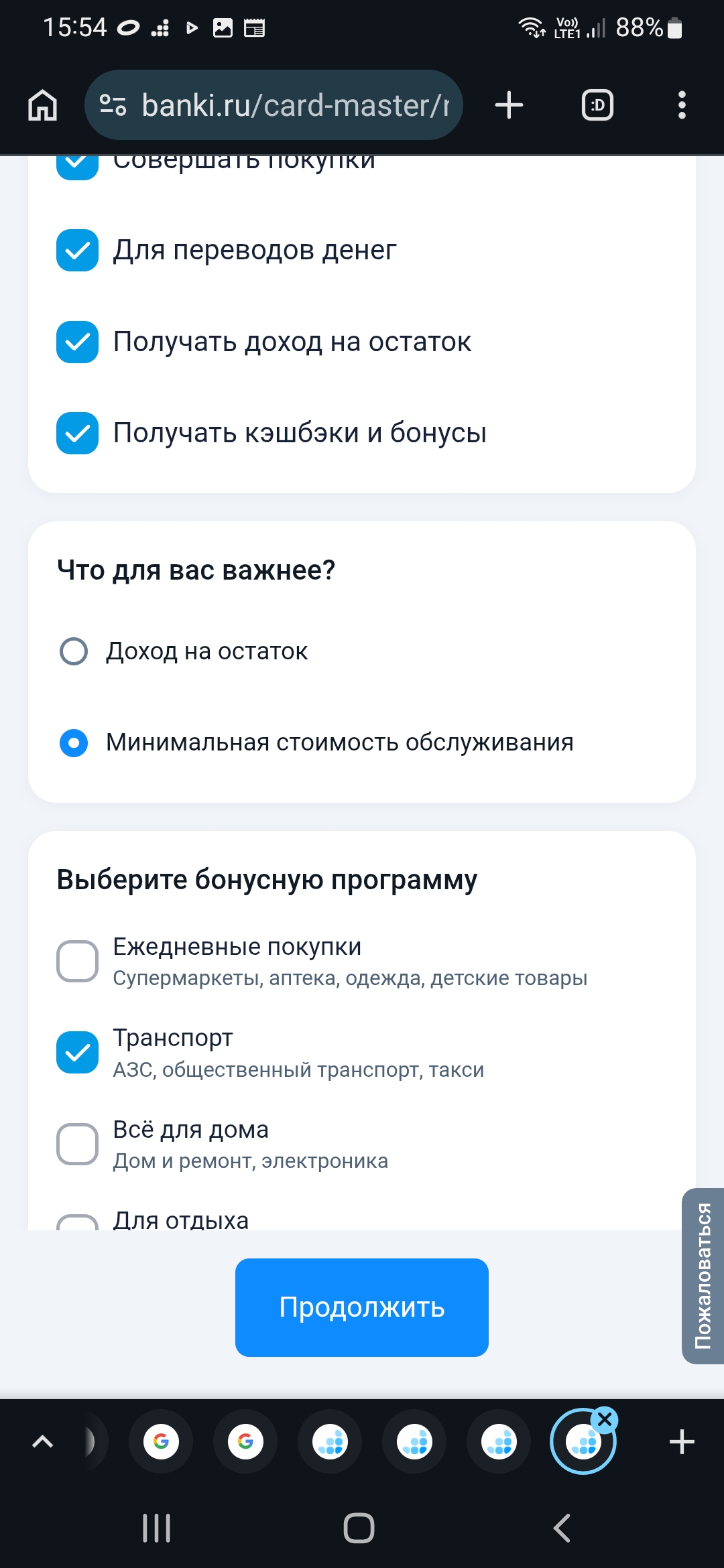The width and height of the screenshot is (724, 1568).
Task: Uncheck "Получать доход на остаток"
Action: (x=77, y=342)
